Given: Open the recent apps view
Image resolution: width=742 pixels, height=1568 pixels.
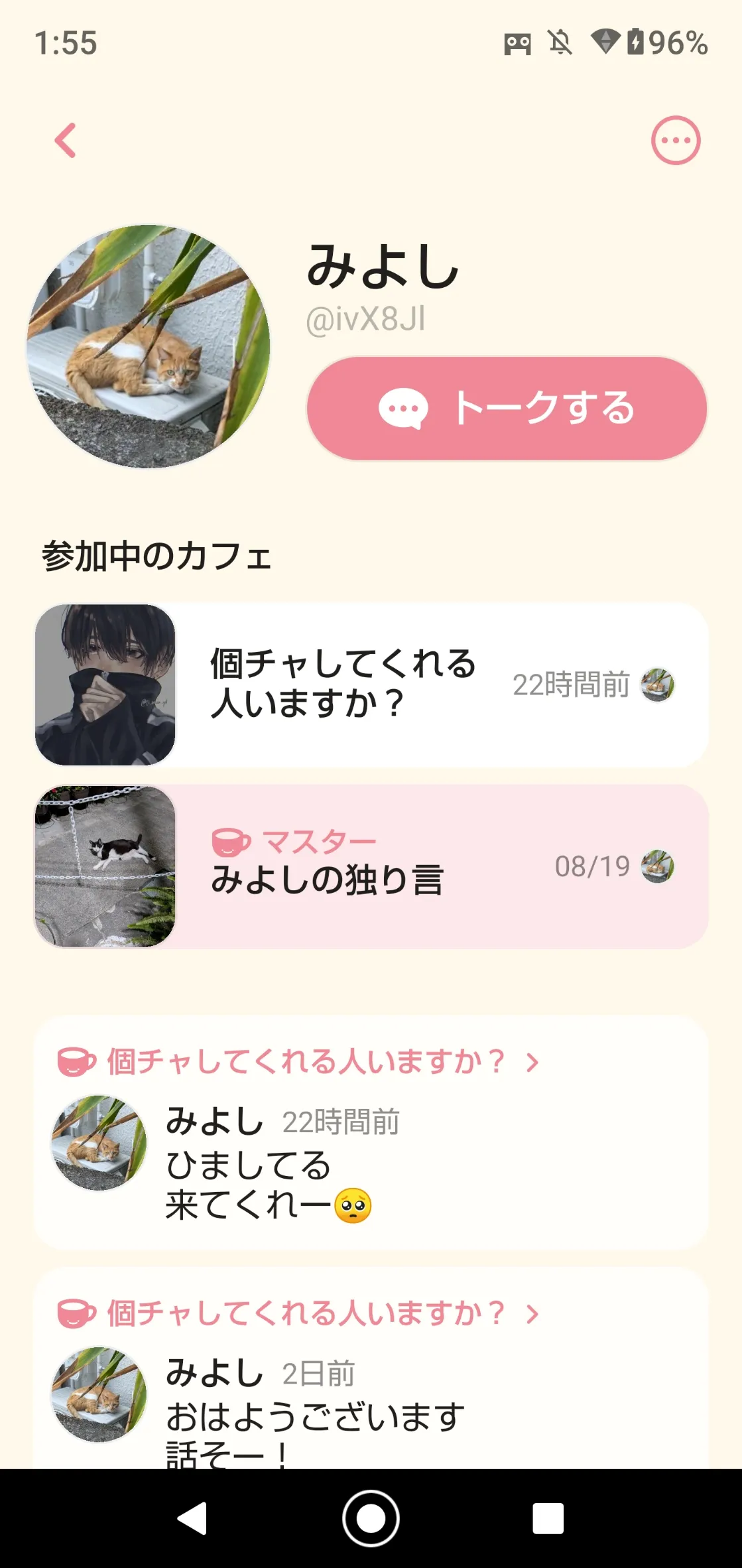Looking at the screenshot, I should tap(548, 1518).
